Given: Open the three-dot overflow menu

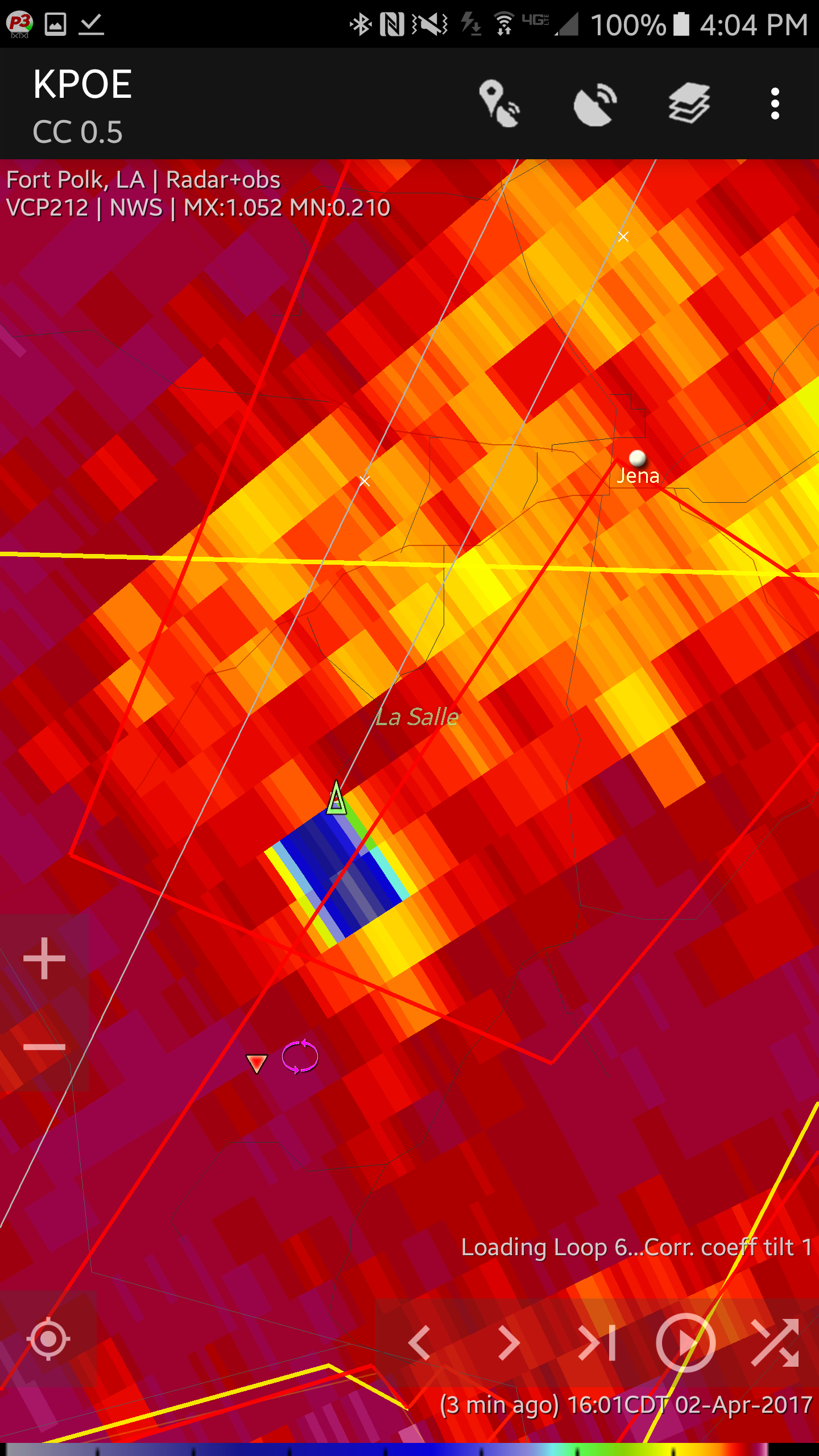Looking at the screenshot, I should tap(775, 104).
